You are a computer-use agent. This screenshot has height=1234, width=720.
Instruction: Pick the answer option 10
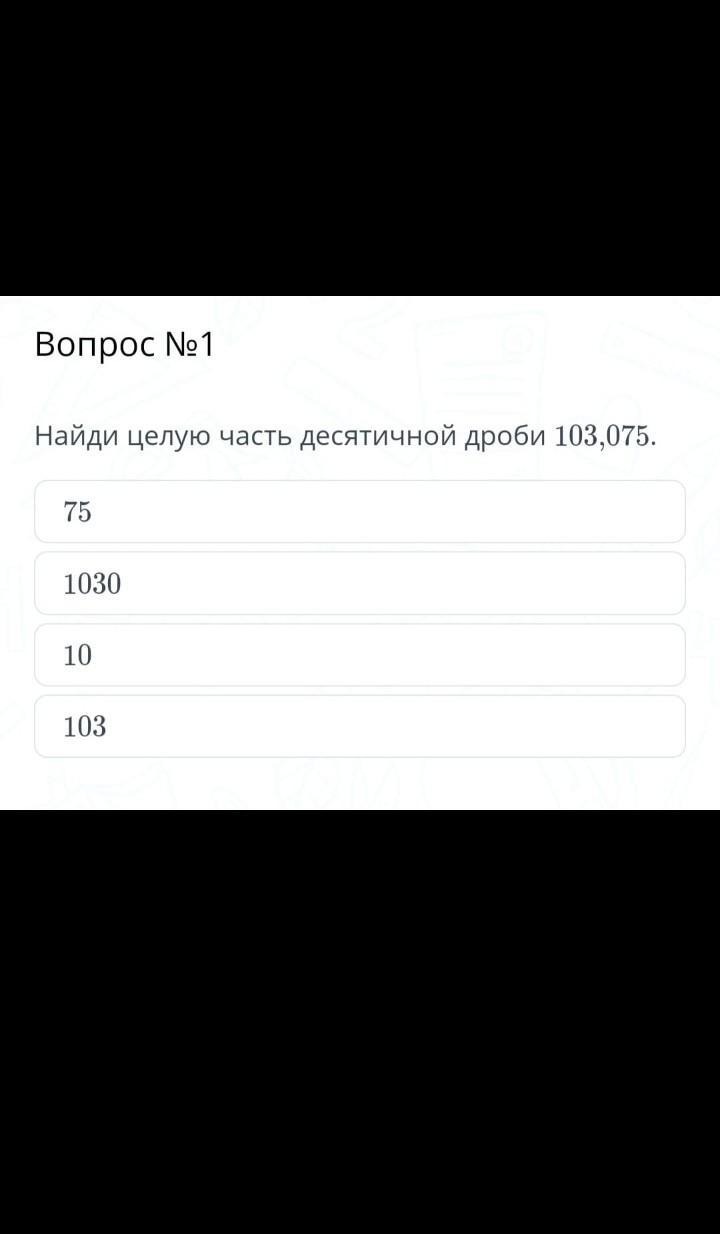pyautogui.click(x=360, y=655)
